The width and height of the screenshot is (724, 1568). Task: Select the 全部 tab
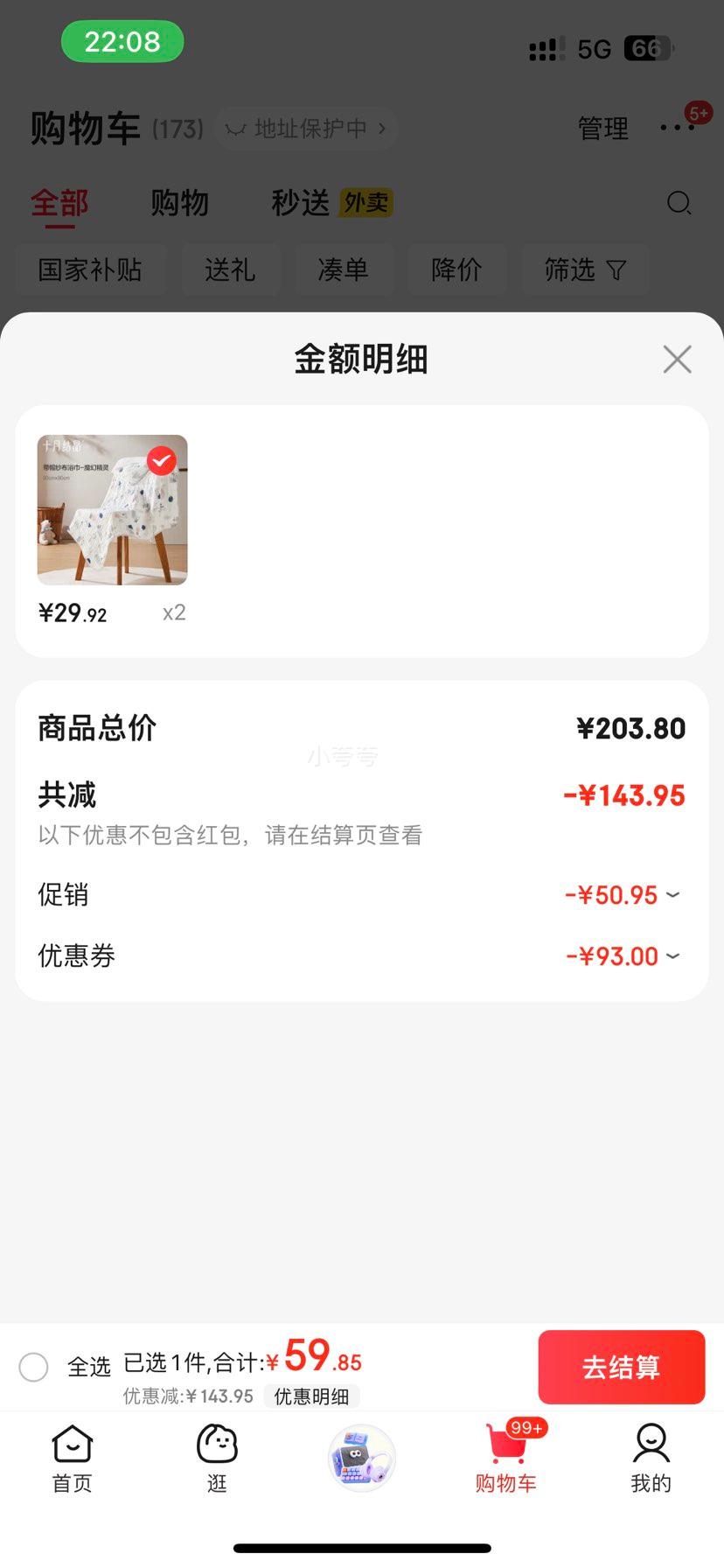pos(58,202)
